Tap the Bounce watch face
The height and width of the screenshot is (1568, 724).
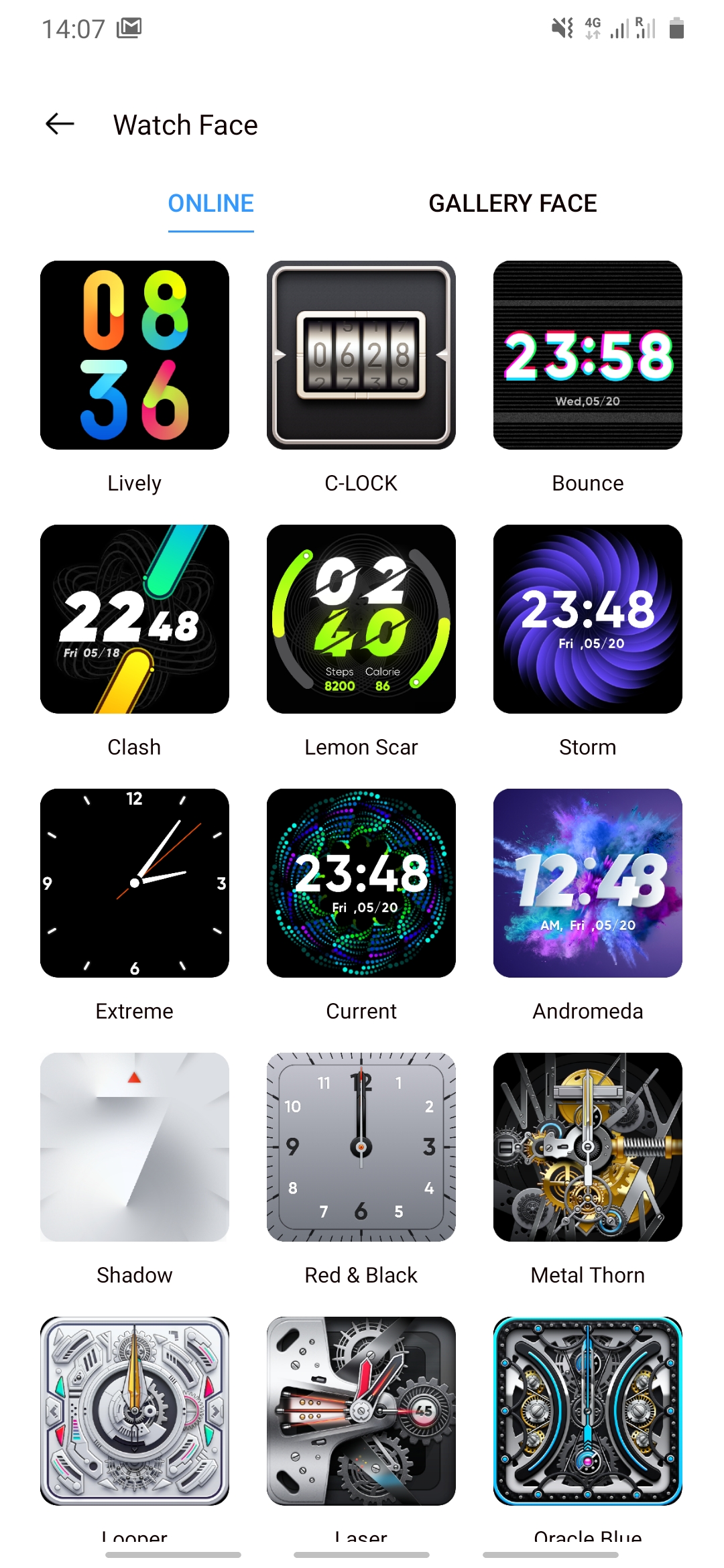(x=587, y=355)
